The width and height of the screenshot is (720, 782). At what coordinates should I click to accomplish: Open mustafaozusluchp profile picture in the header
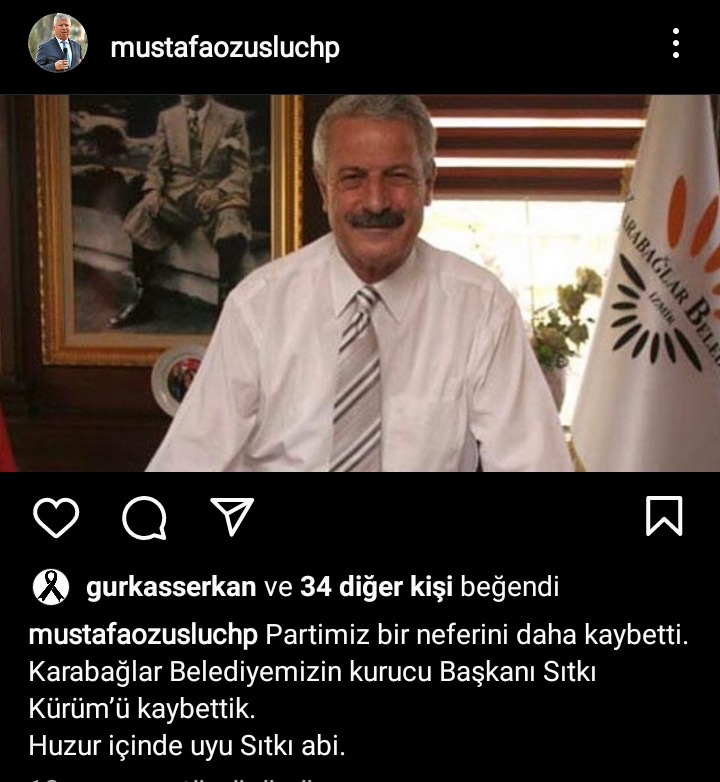tap(57, 43)
